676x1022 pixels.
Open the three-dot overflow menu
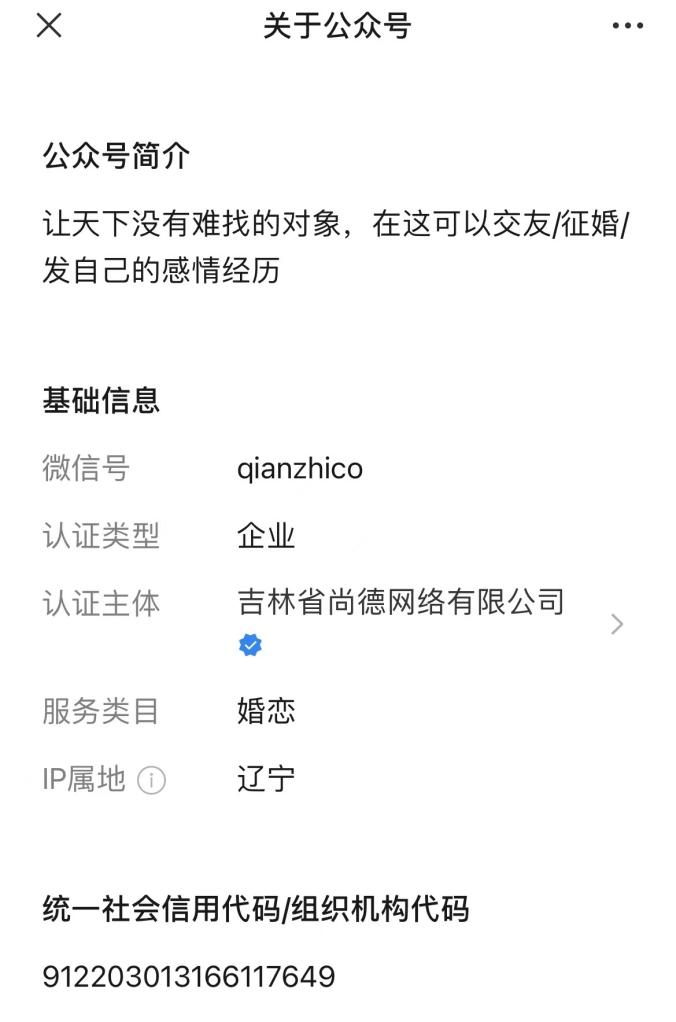627,26
